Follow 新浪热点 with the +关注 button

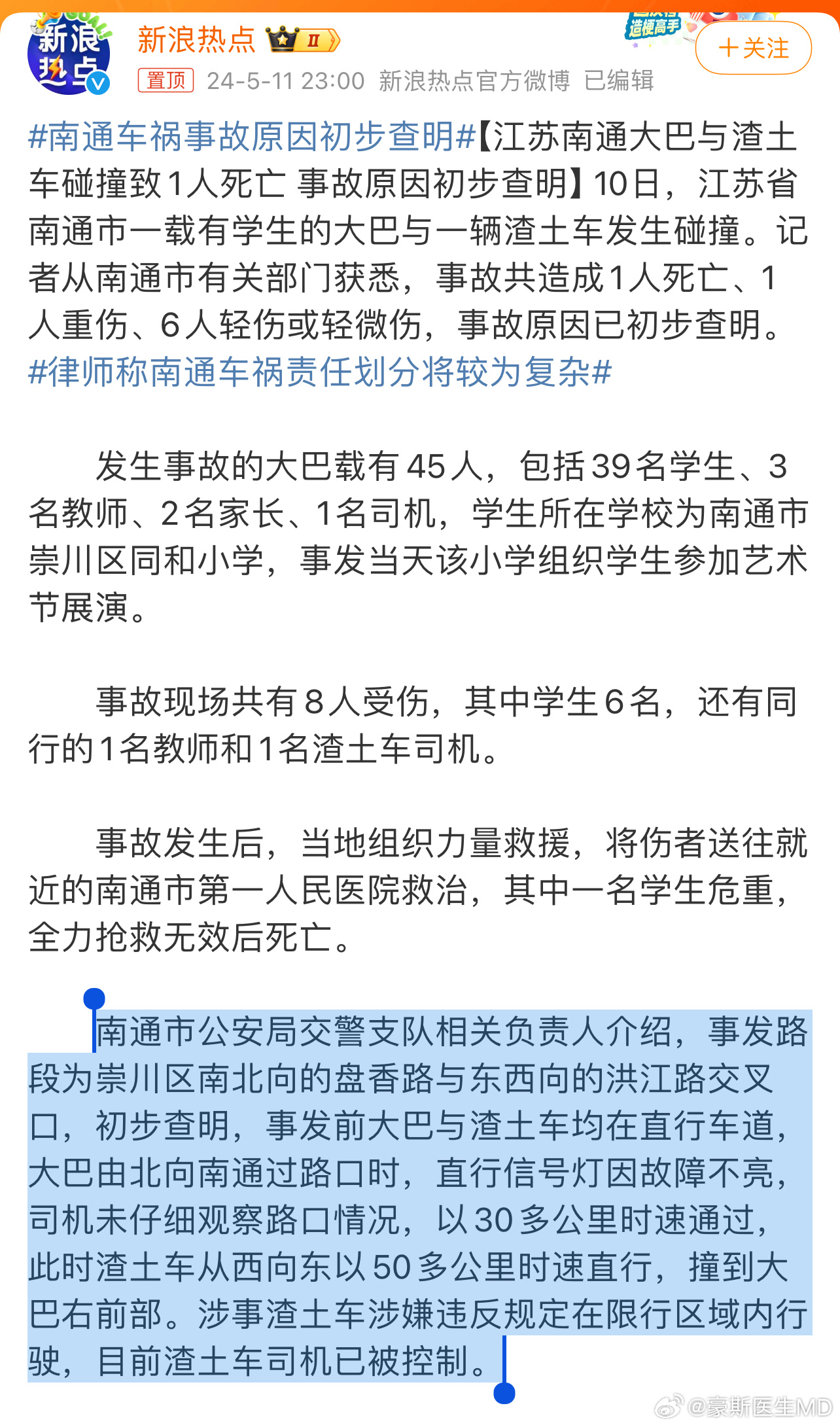[753, 48]
